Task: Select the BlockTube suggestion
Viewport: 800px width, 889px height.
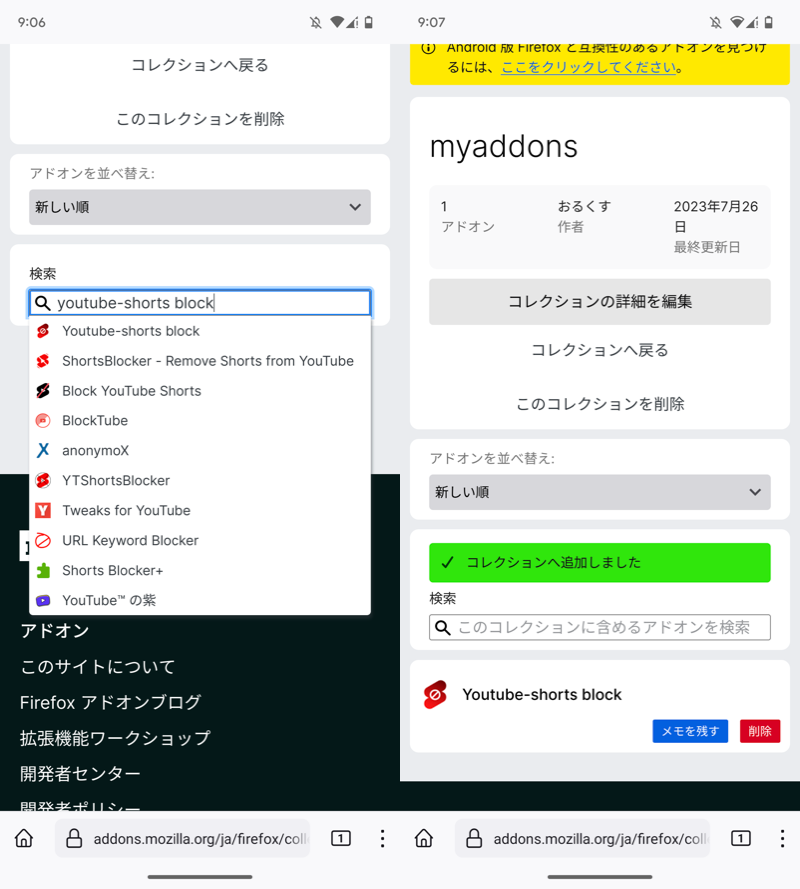Action: 95,421
